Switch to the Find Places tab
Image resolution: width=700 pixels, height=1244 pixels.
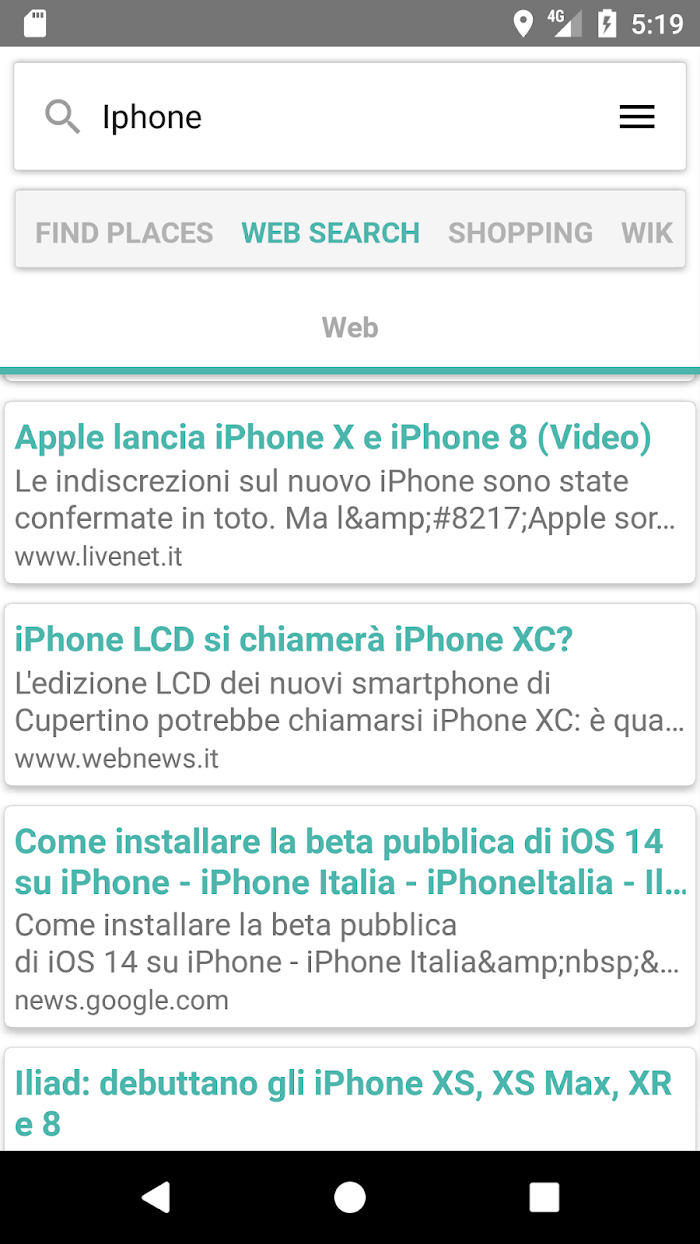(124, 233)
